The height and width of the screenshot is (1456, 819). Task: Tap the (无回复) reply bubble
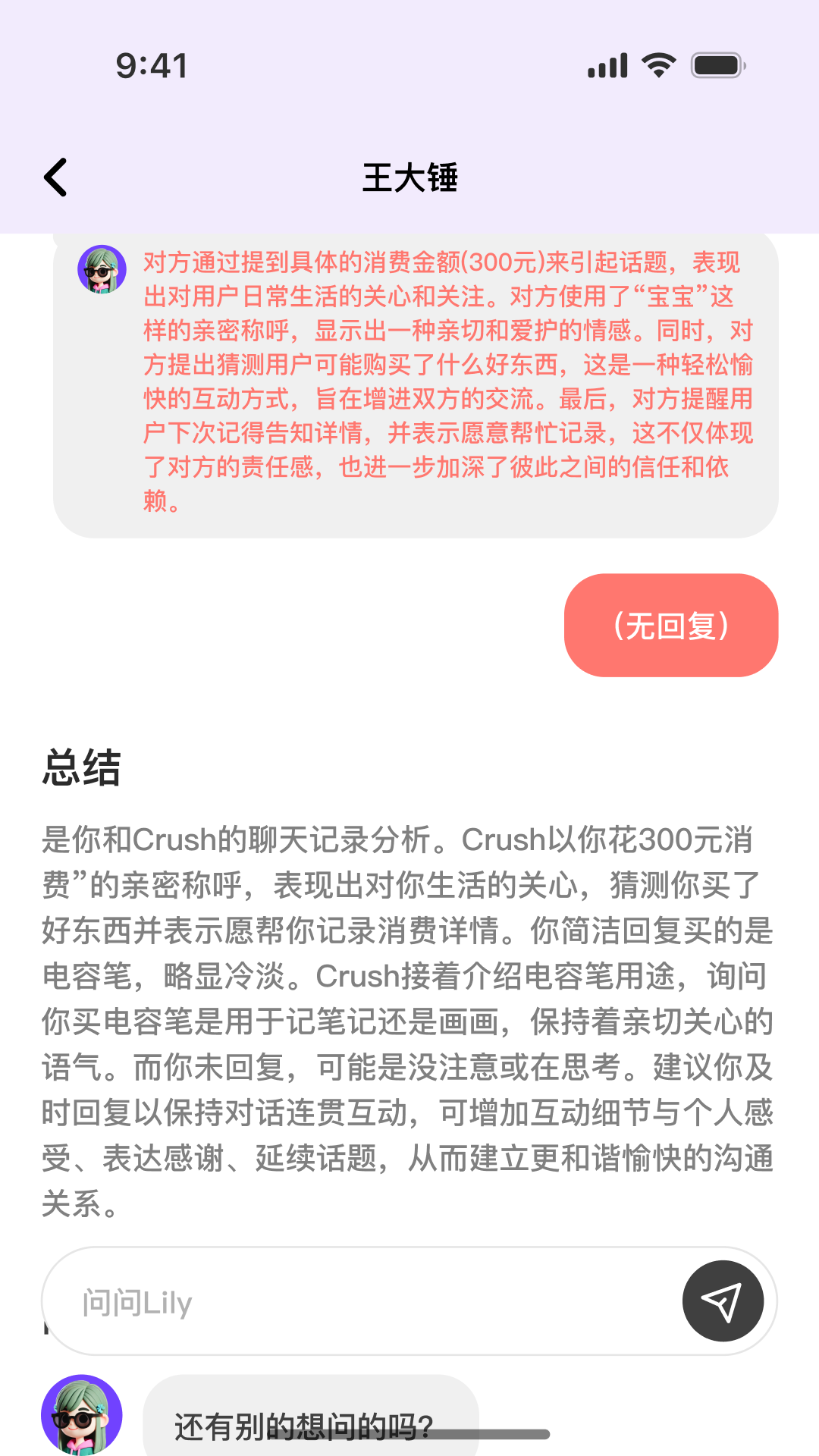tap(670, 626)
